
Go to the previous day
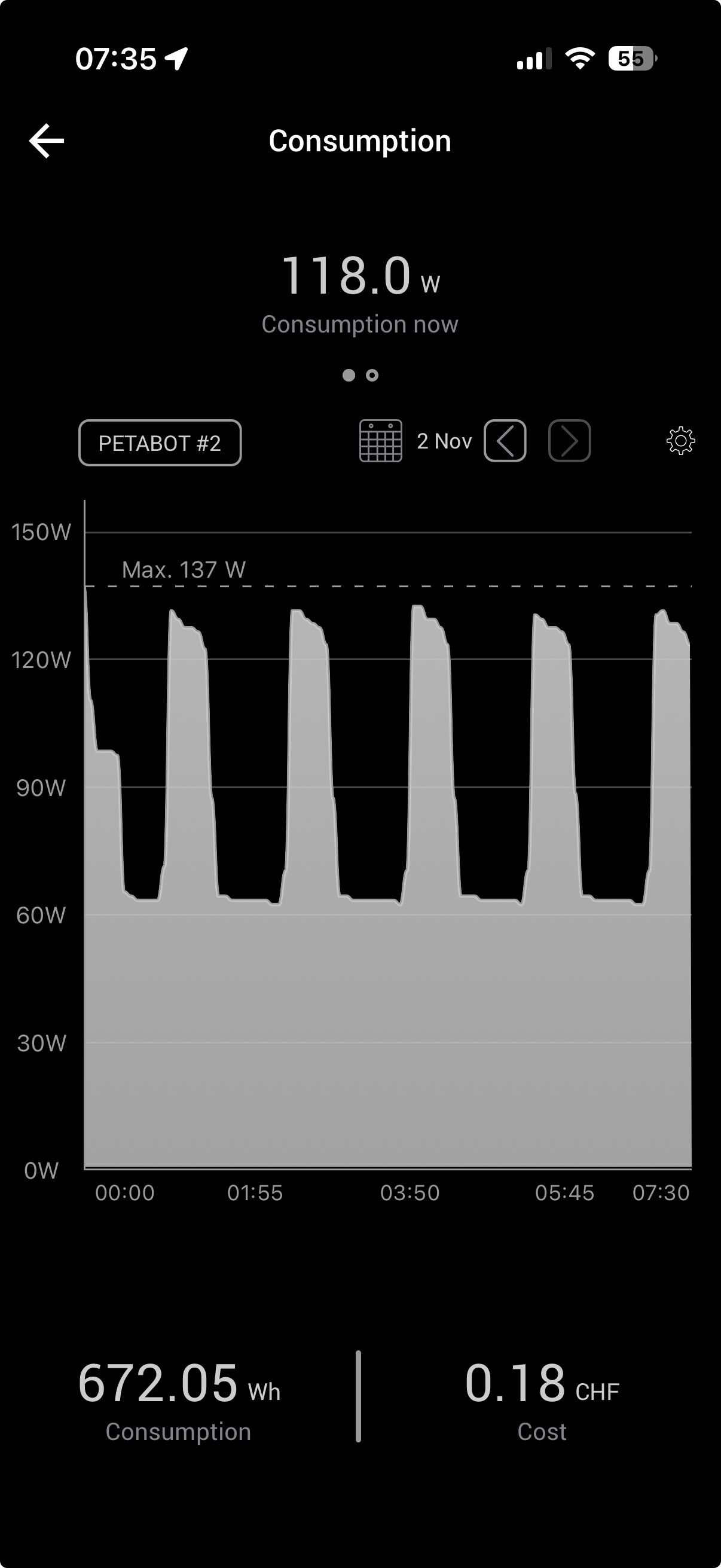tap(505, 441)
